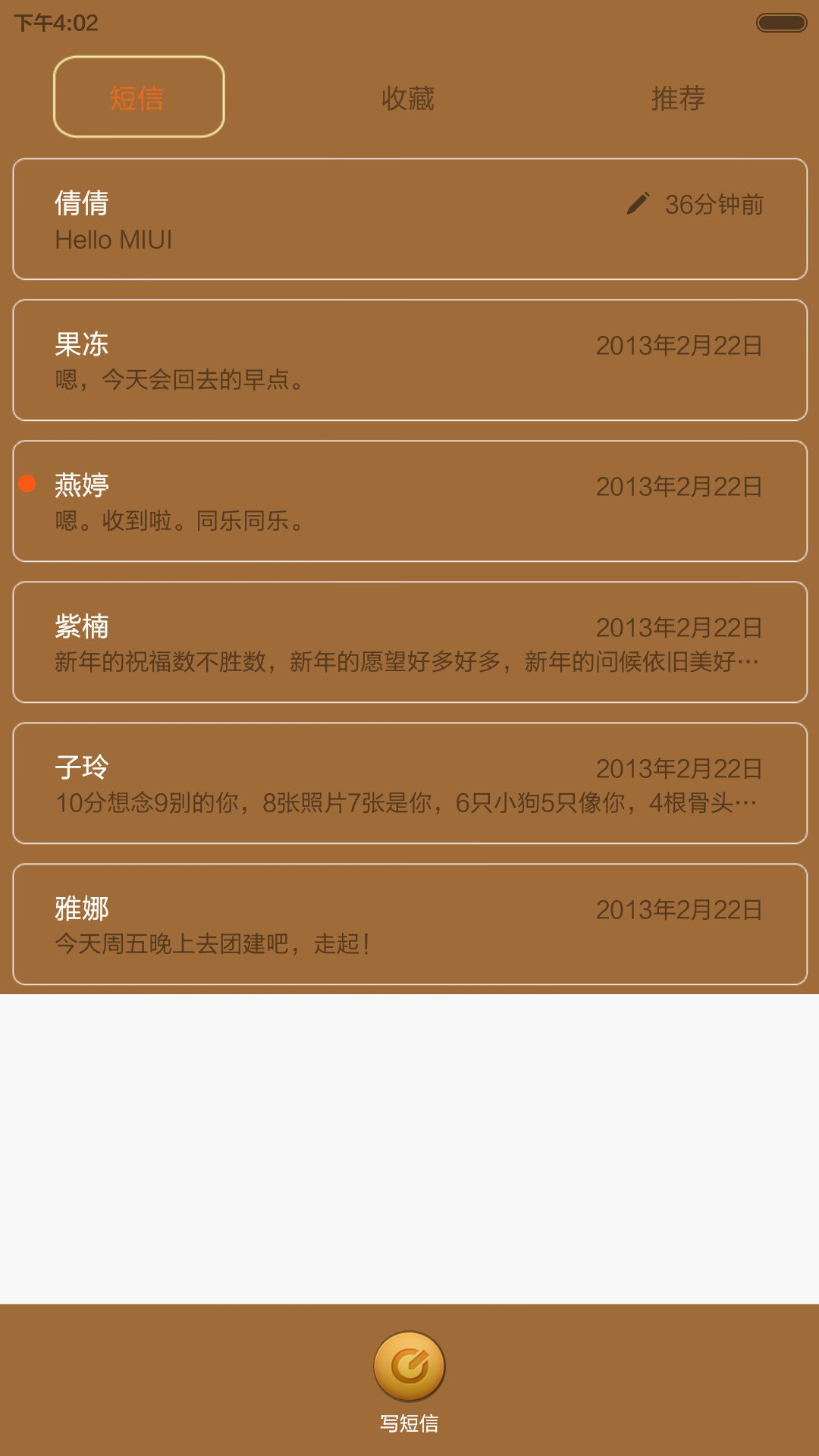Viewport: 819px width, 1456px height.
Task: Open the unread message from 燕婷
Action: [x=409, y=501]
